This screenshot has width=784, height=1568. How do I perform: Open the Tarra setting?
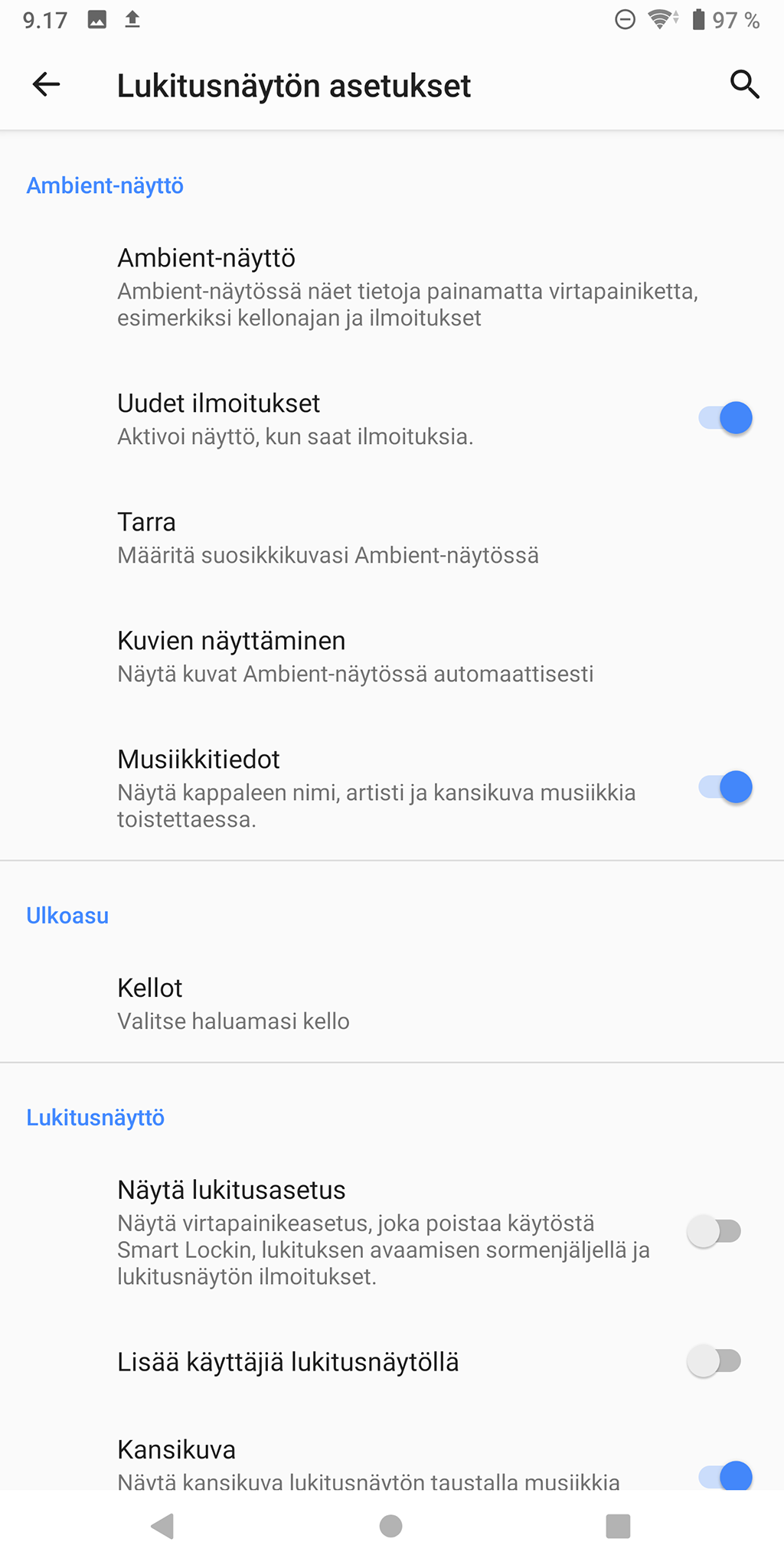[392, 537]
